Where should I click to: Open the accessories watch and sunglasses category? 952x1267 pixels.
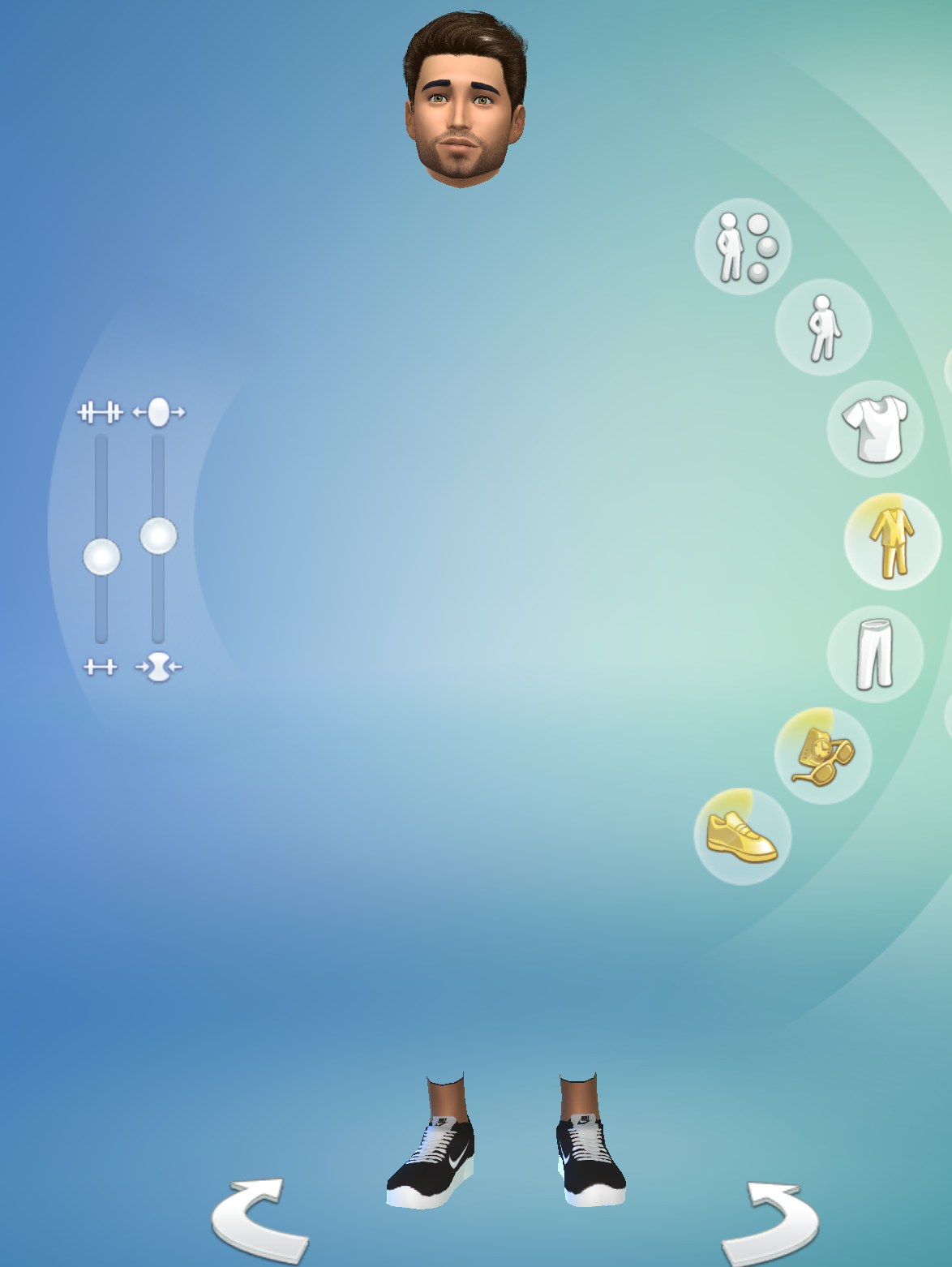pos(823,755)
